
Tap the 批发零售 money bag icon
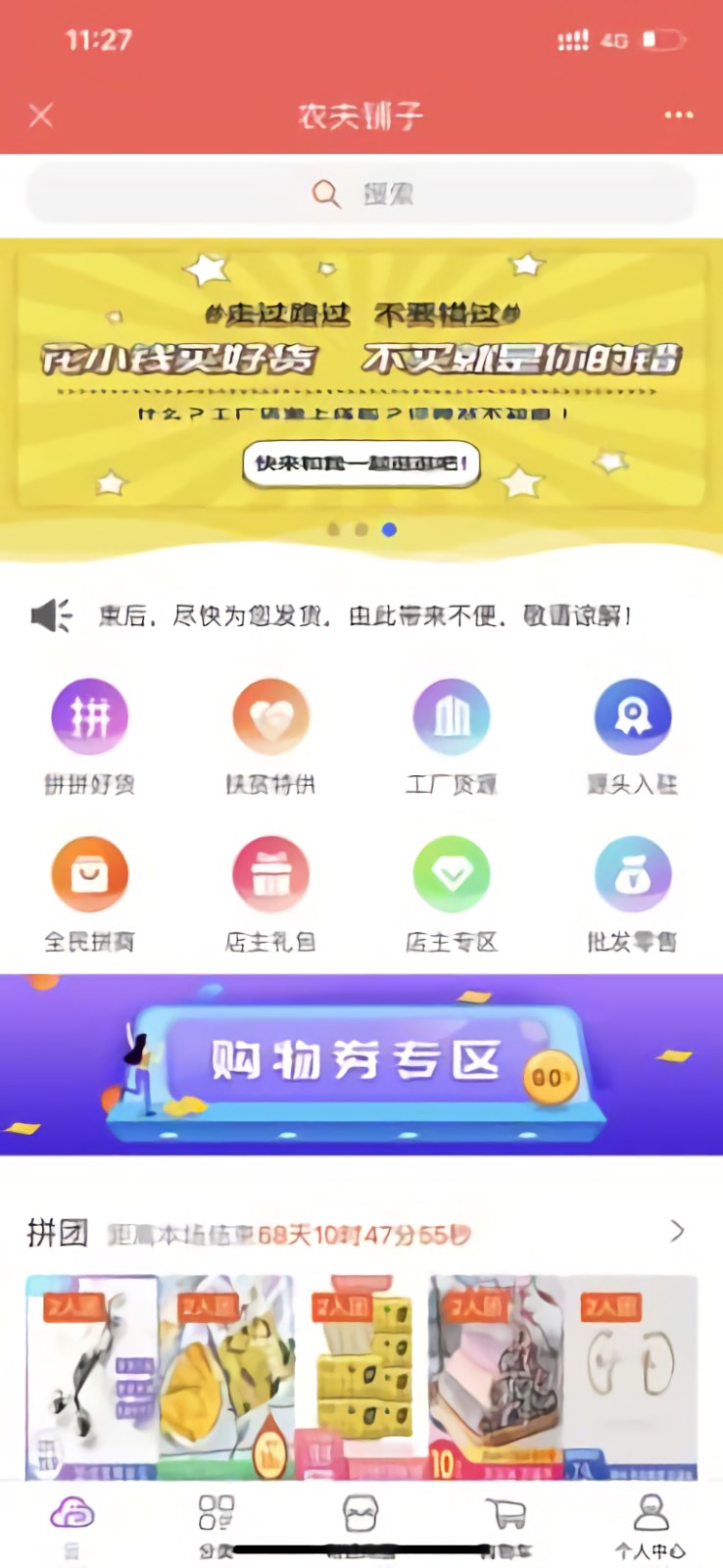pyautogui.click(x=633, y=873)
